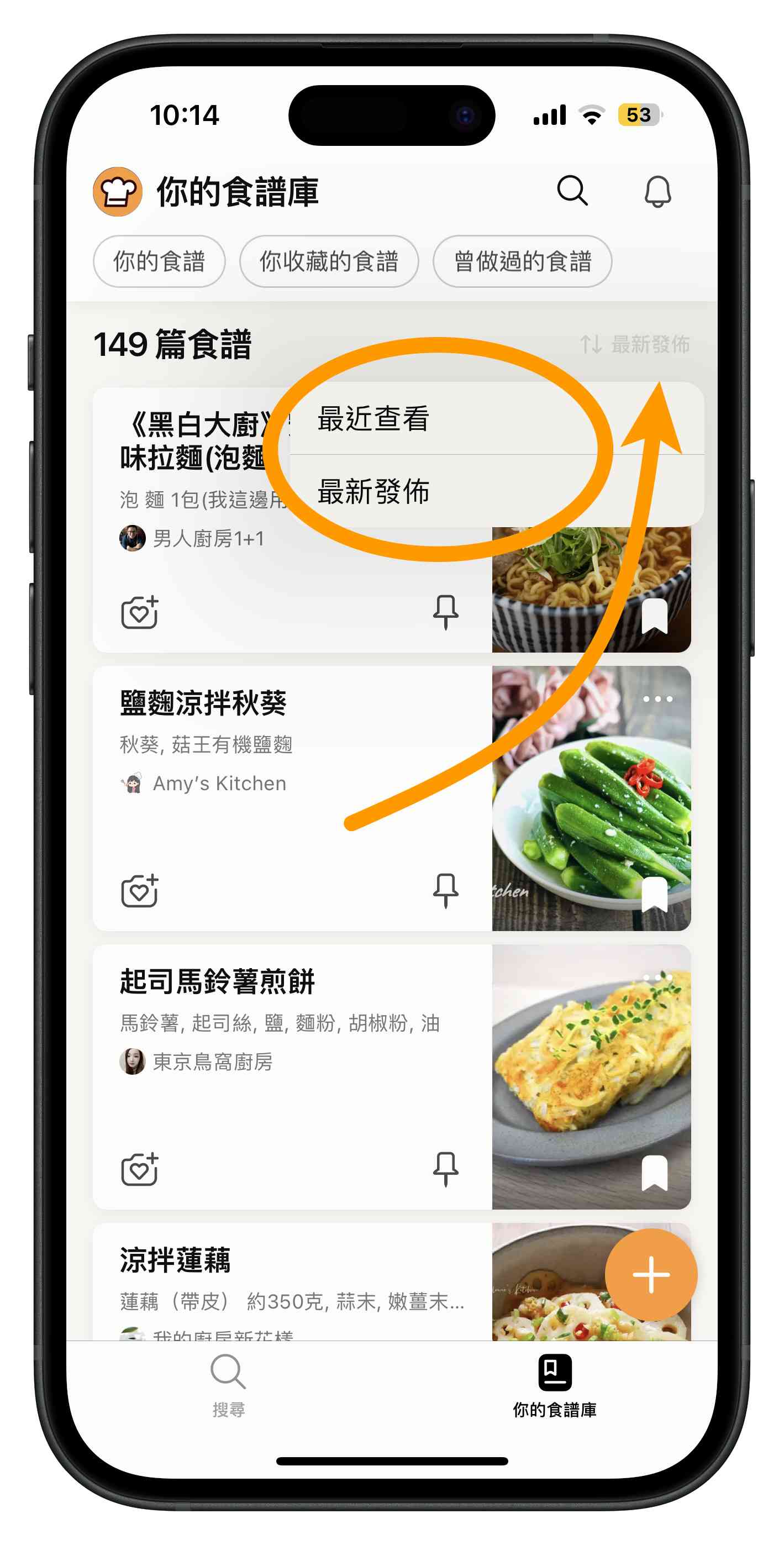Screen dimensions: 784x1545
Task: Open the 起司馬鈴薯煎餅 recipe card
Action: point(392,1076)
